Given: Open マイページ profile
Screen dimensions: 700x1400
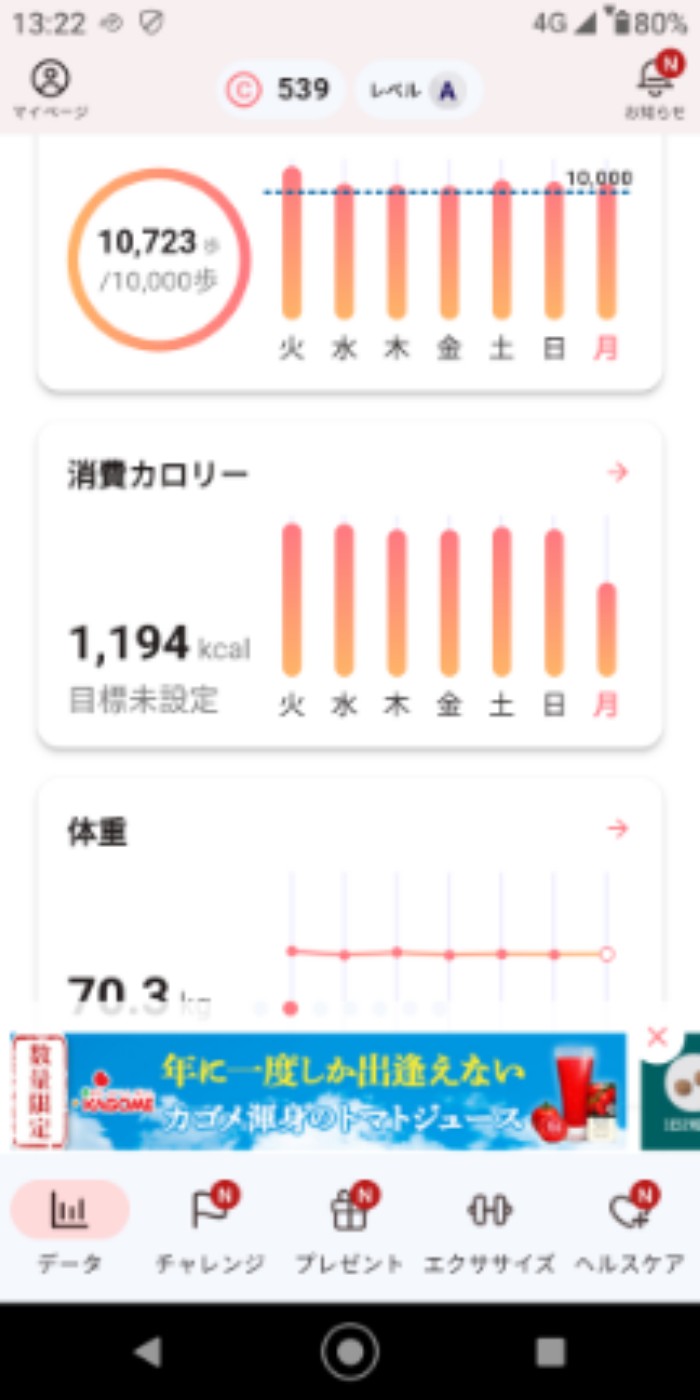Looking at the screenshot, I should (50, 88).
